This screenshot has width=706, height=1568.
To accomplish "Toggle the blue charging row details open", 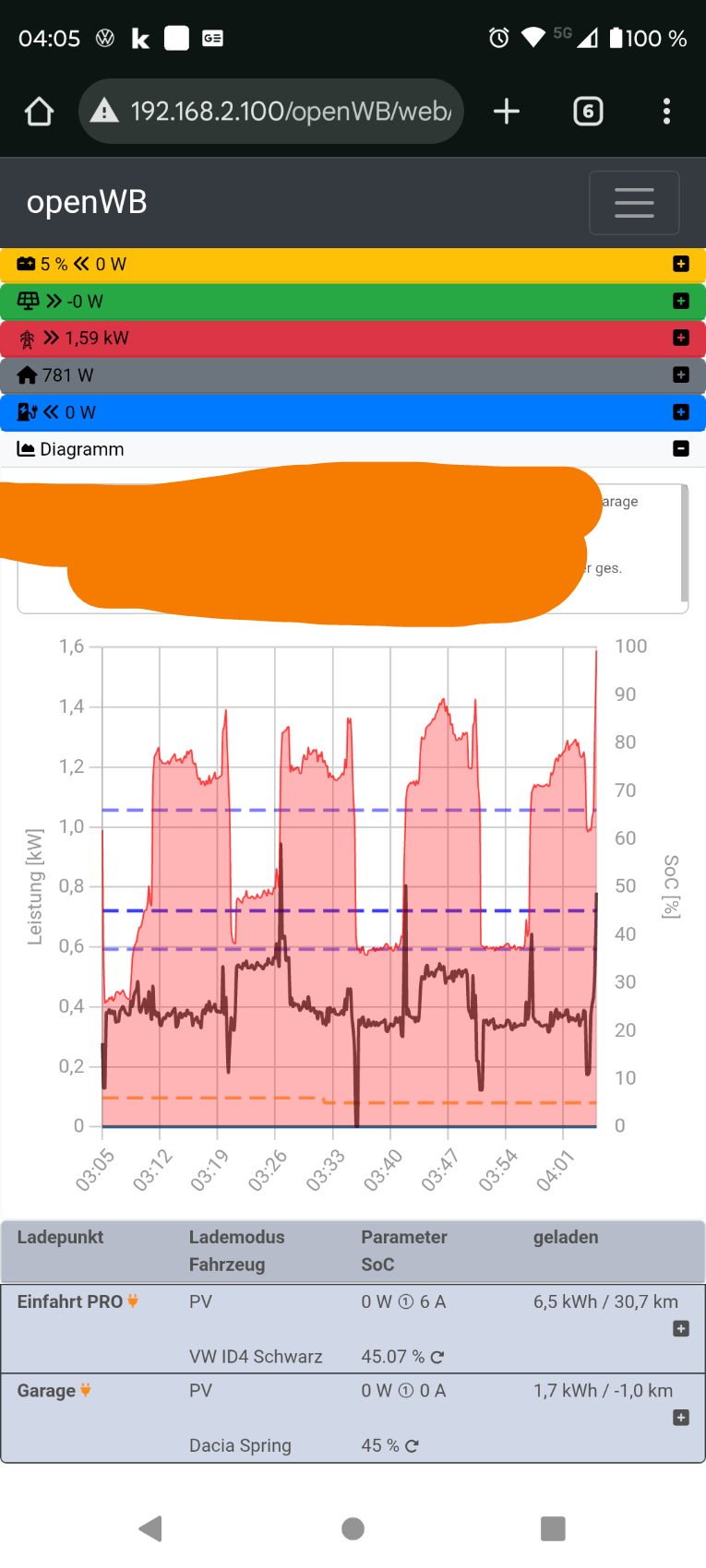I will [x=681, y=411].
